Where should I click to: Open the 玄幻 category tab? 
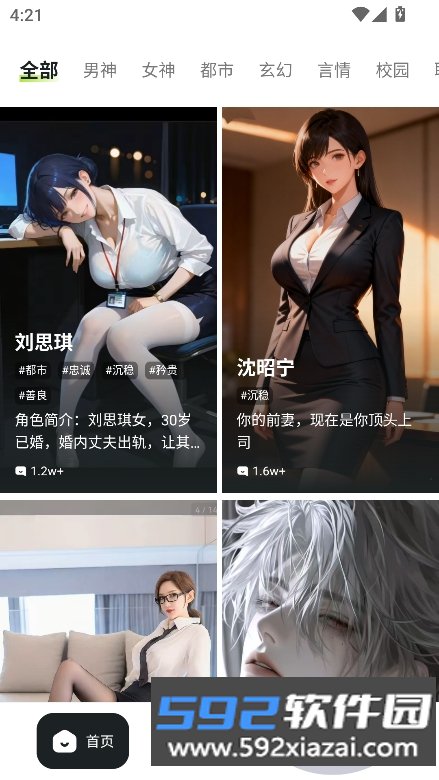coord(275,70)
